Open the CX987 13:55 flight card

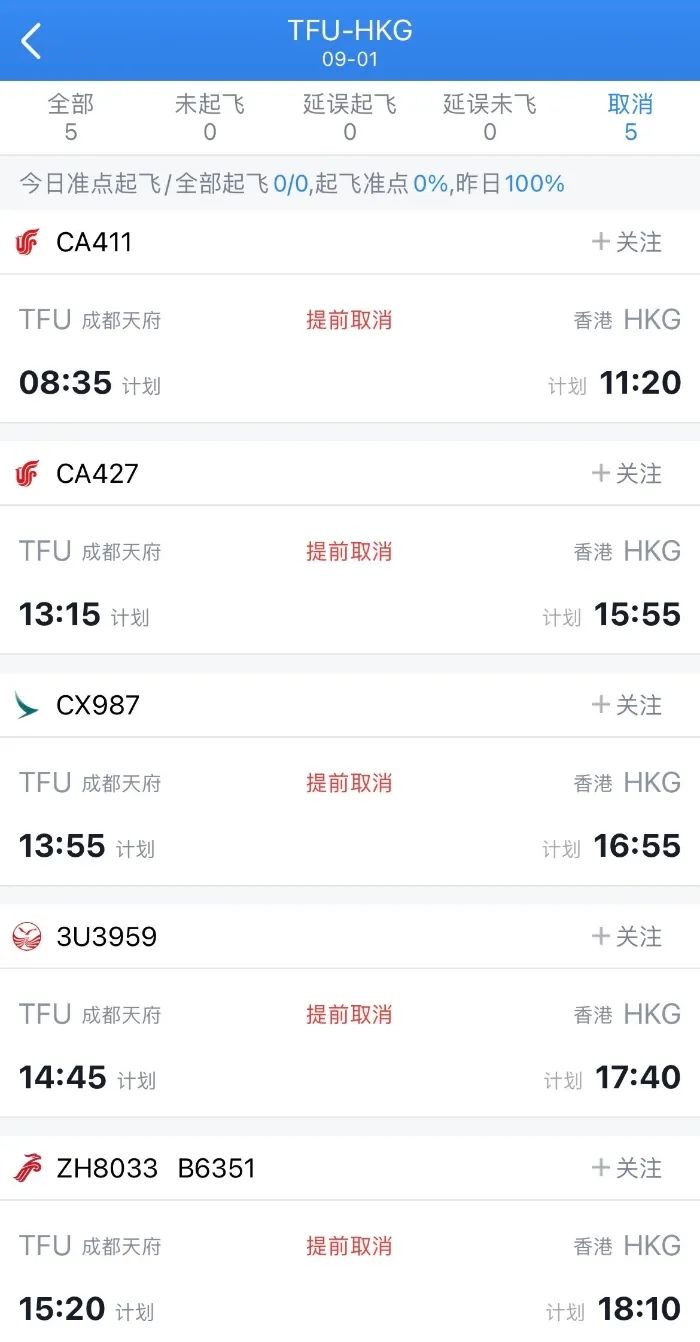pyautogui.click(x=350, y=812)
